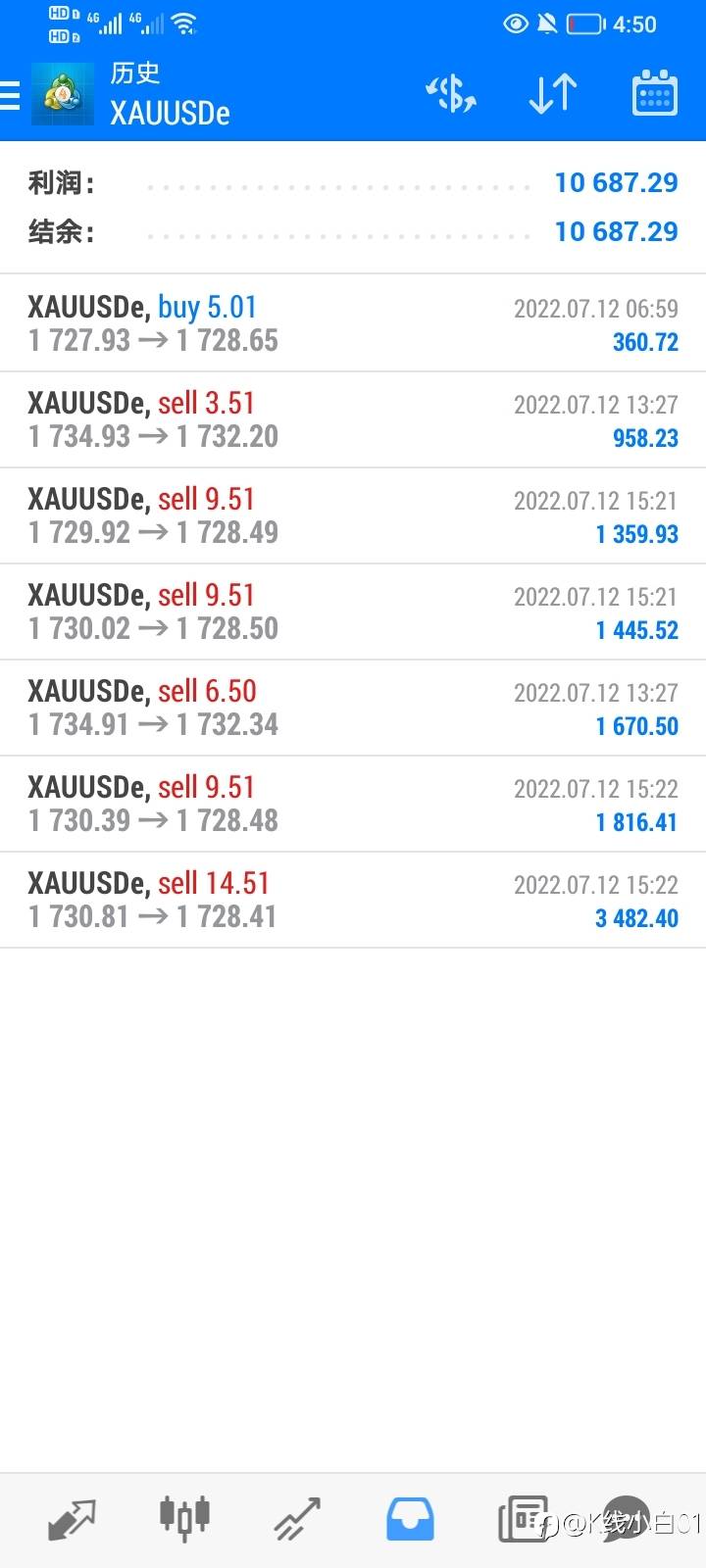The image size is (706, 1568).
Task: Switch to the history inbox tab
Action: point(410,1520)
